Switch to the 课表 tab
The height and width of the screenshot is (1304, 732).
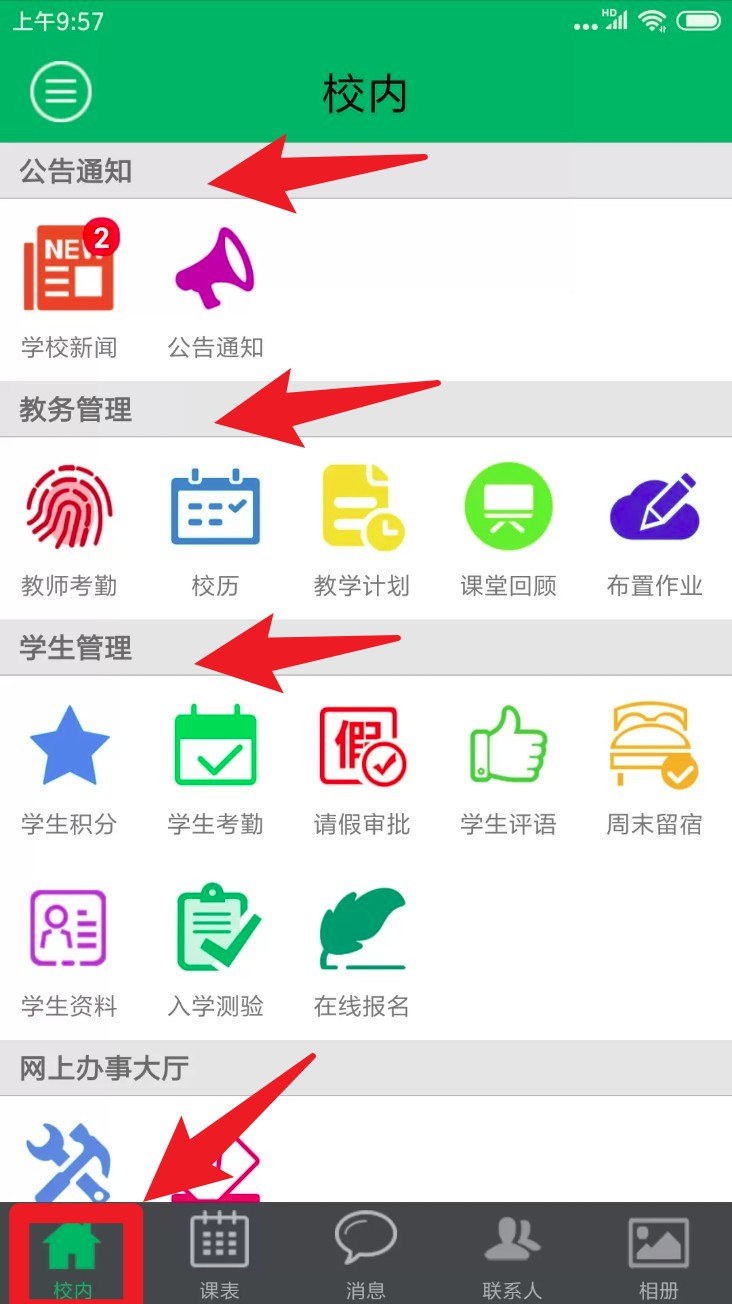[219, 1254]
